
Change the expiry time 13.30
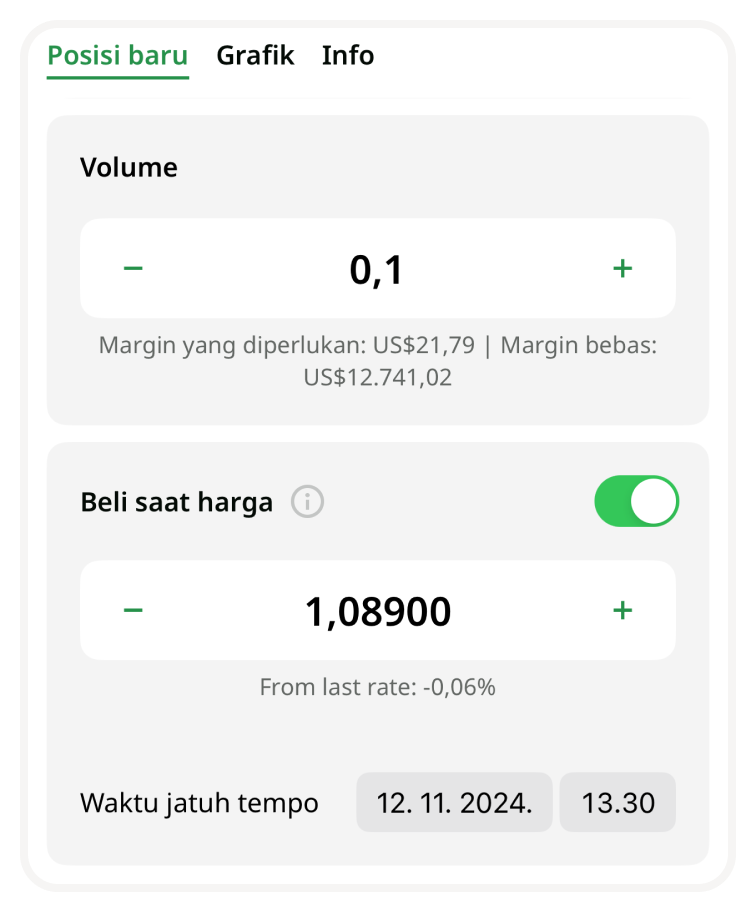pyautogui.click(x=618, y=802)
